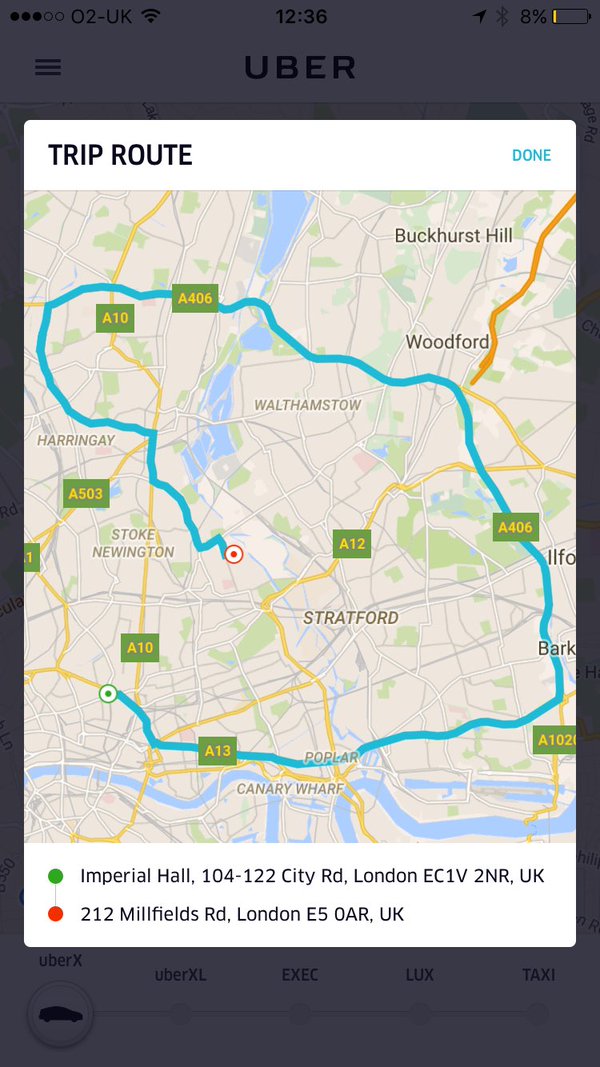Select the LUX ride option

[x=419, y=1014]
